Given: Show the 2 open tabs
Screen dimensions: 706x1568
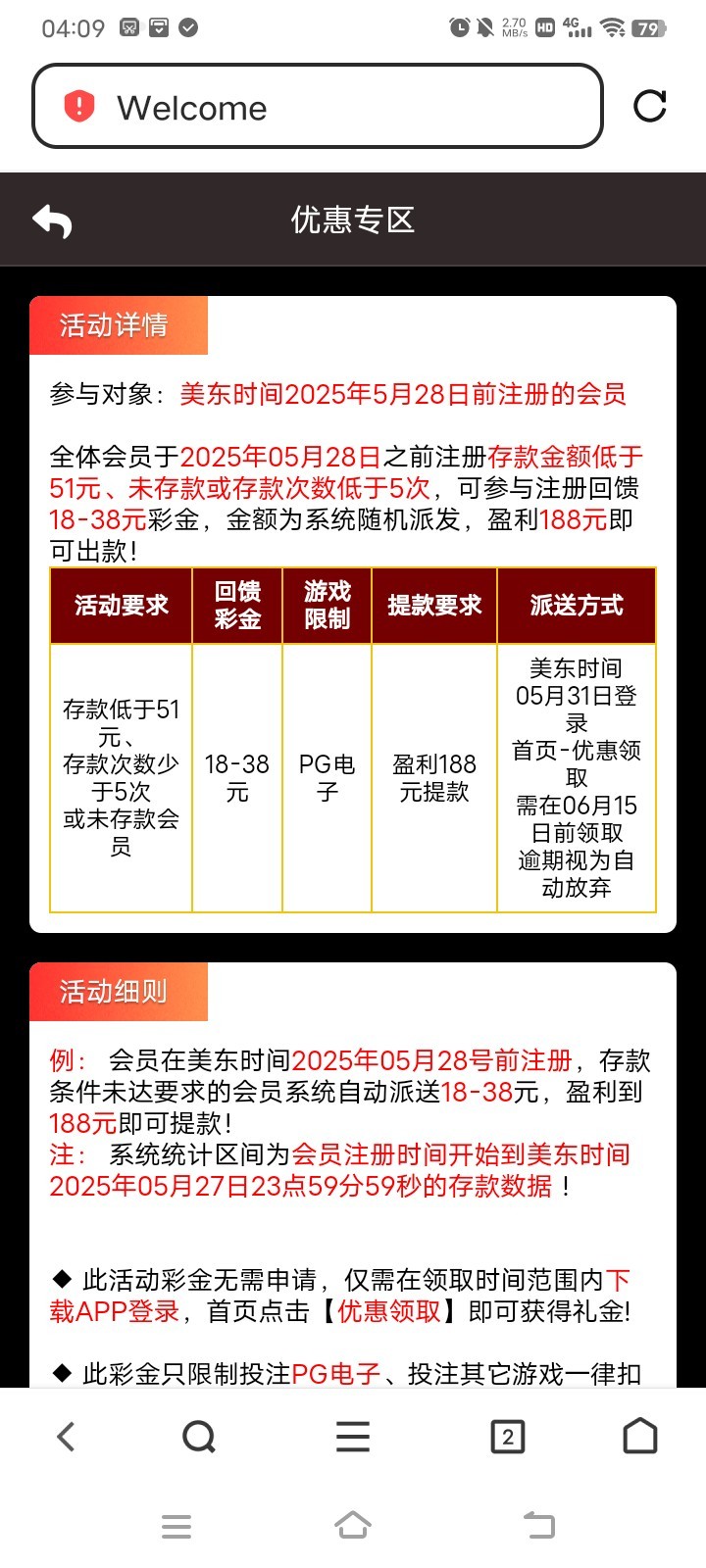Looking at the screenshot, I should pyautogui.click(x=507, y=1437).
